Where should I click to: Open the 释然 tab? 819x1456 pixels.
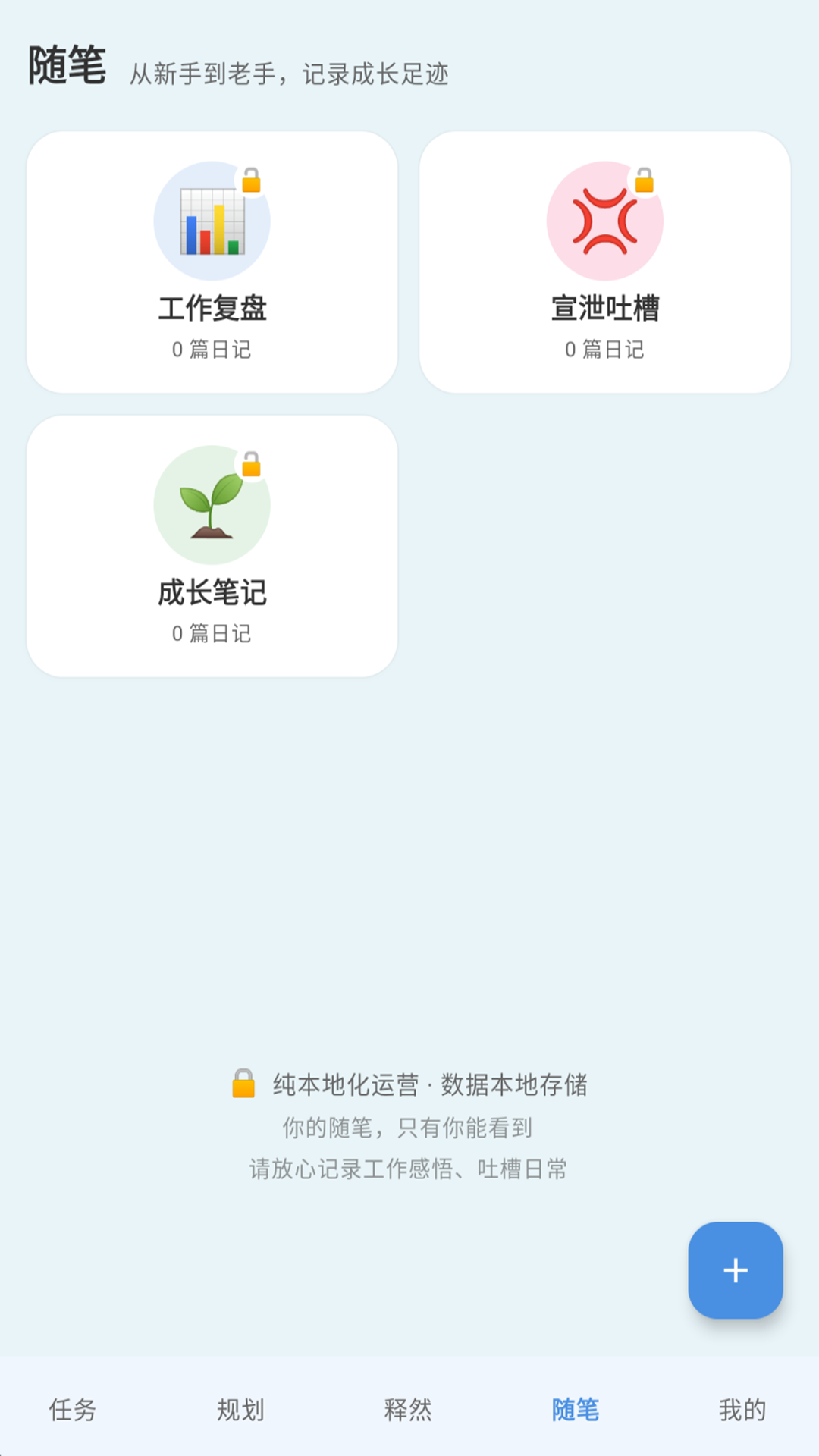coord(407,1409)
